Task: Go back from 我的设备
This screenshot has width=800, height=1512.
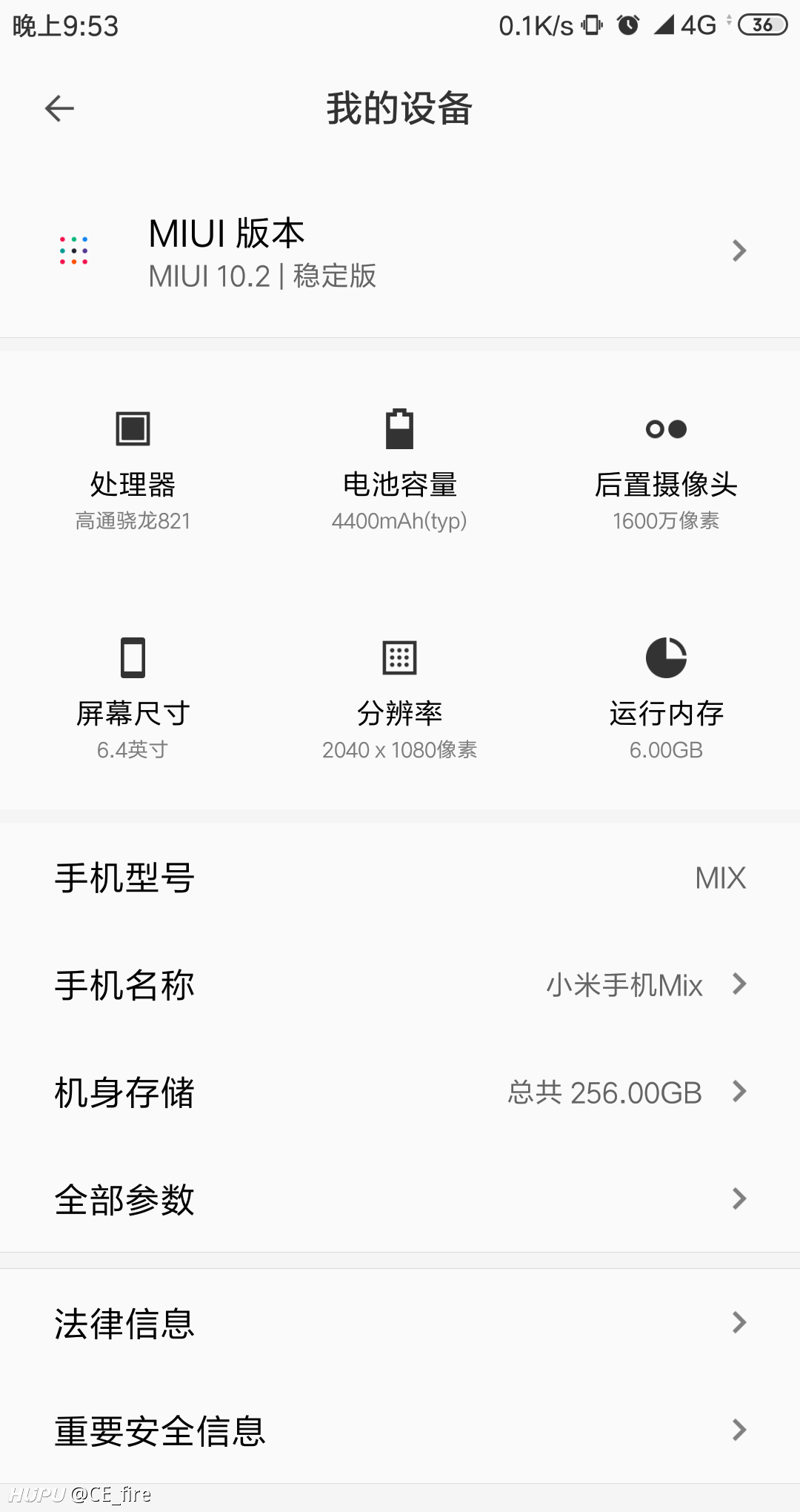Action: click(59, 109)
